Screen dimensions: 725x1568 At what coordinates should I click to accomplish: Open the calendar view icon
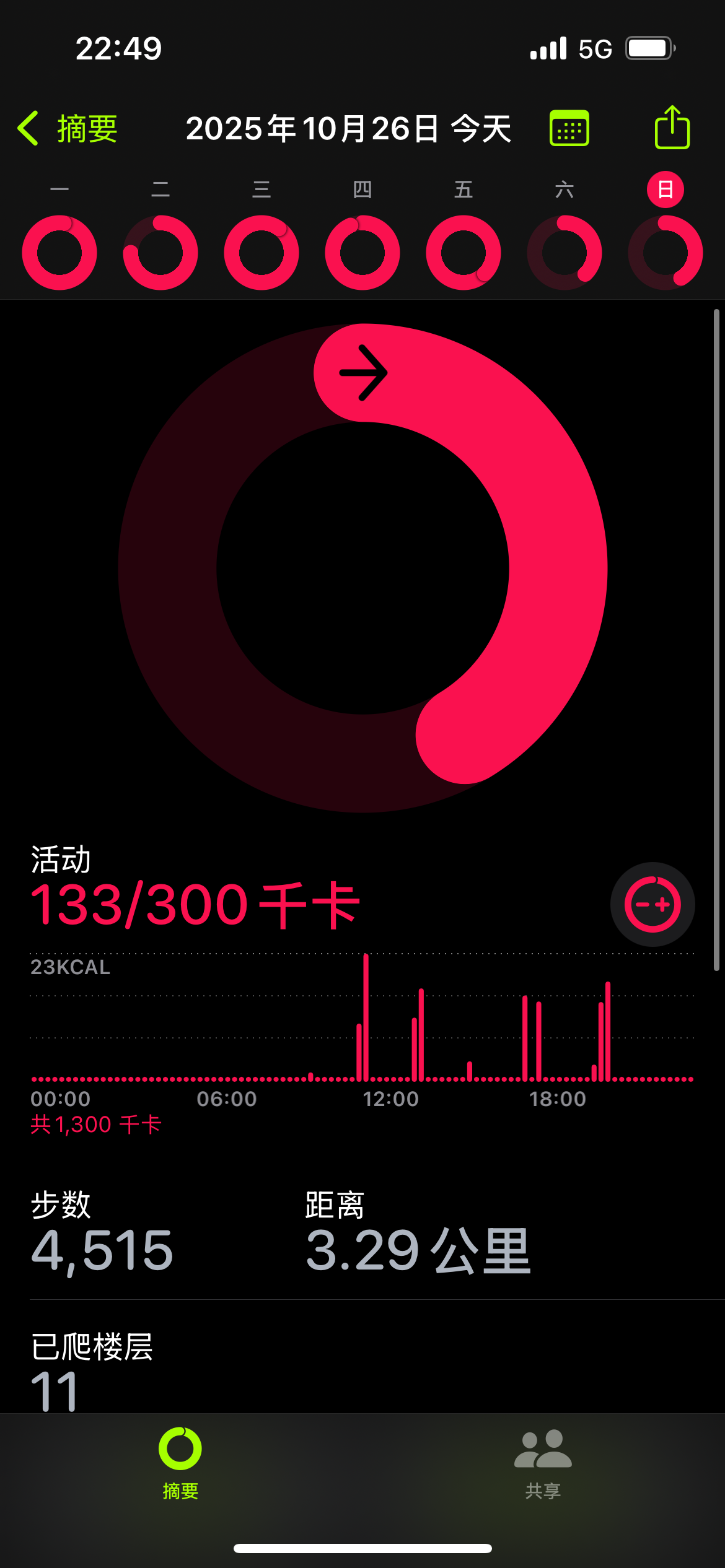tap(569, 128)
